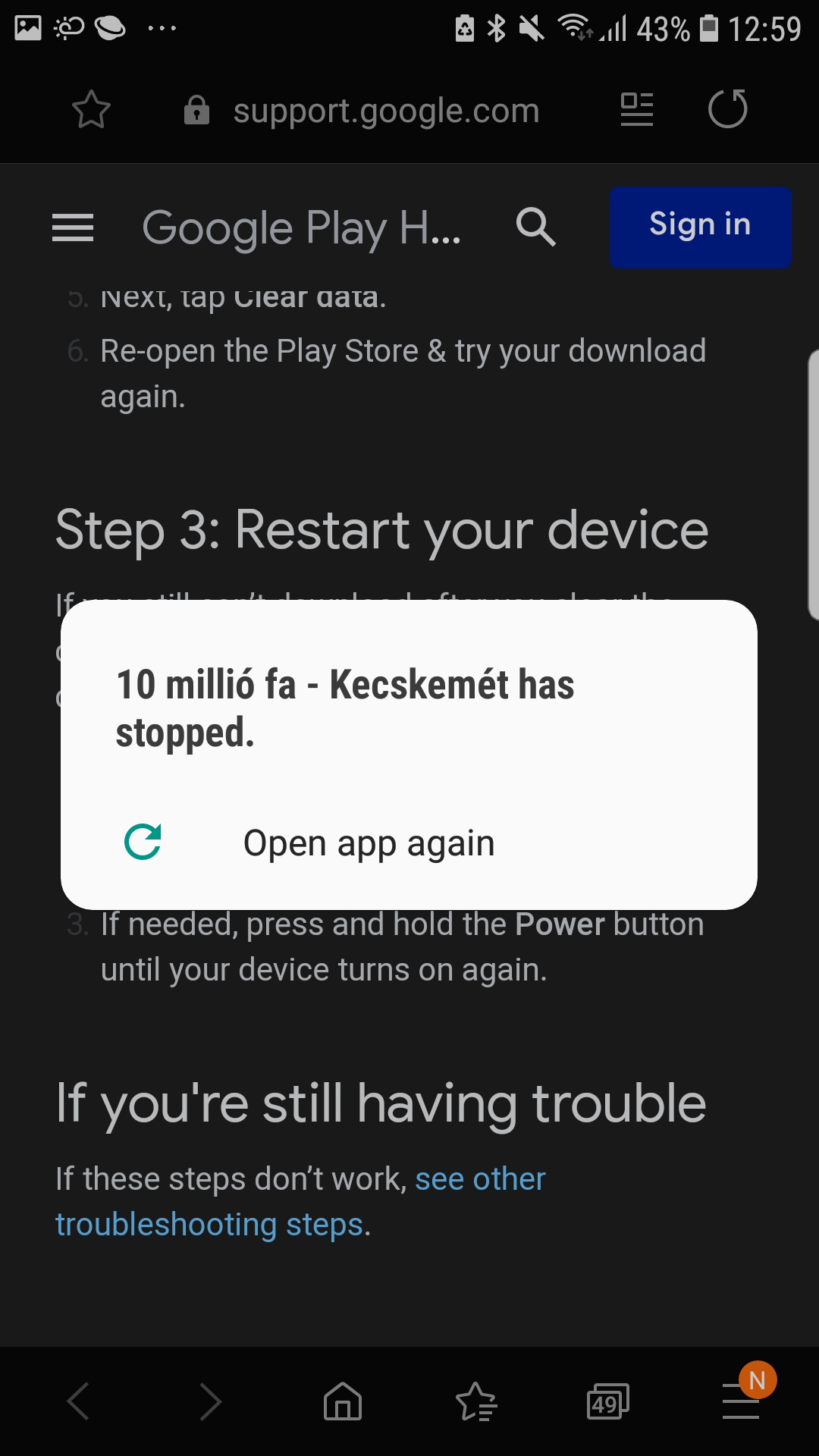Tap the Sign in button
The width and height of the screenshot is (819, 1456).
point(700,227)
